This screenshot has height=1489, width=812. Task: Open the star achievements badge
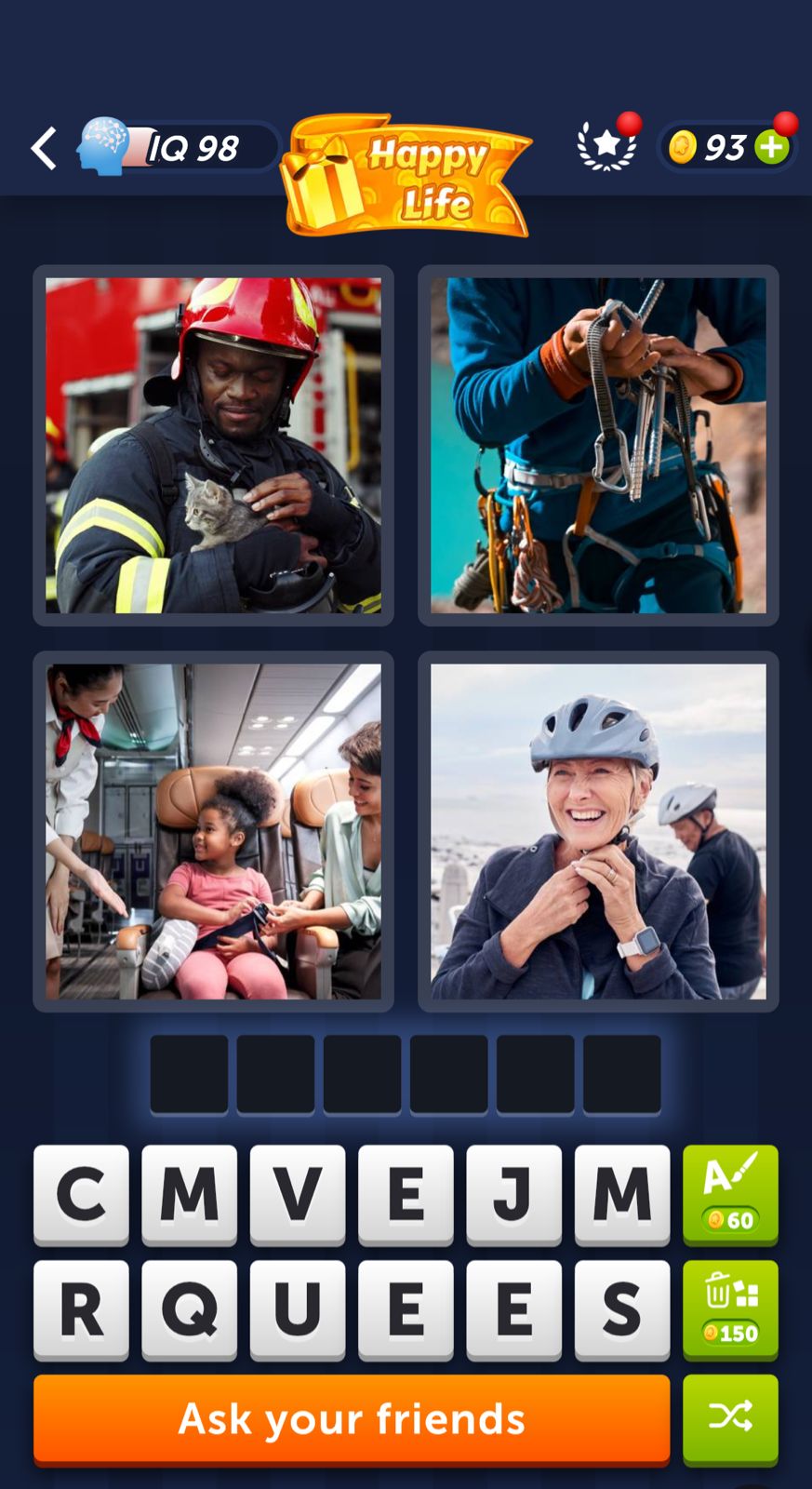coord(606,146)
